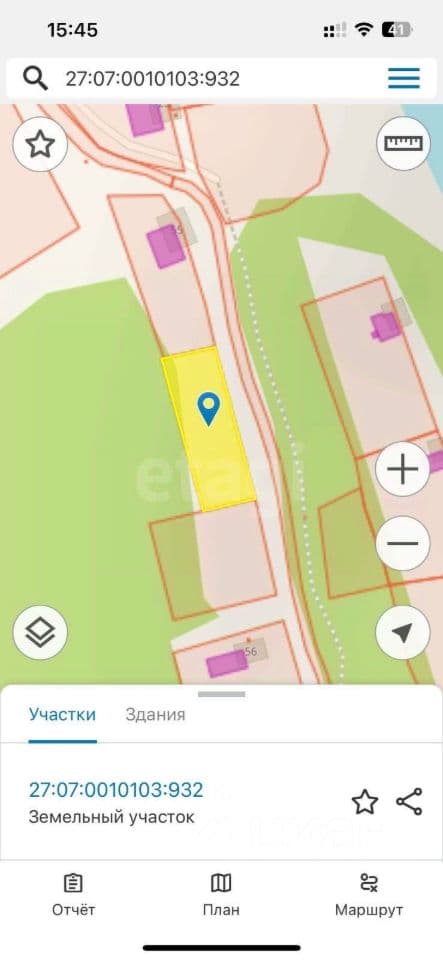Viewport: 443px width, 960px height.
Task: Open the Отчёт report
Action: coord(73,894)
